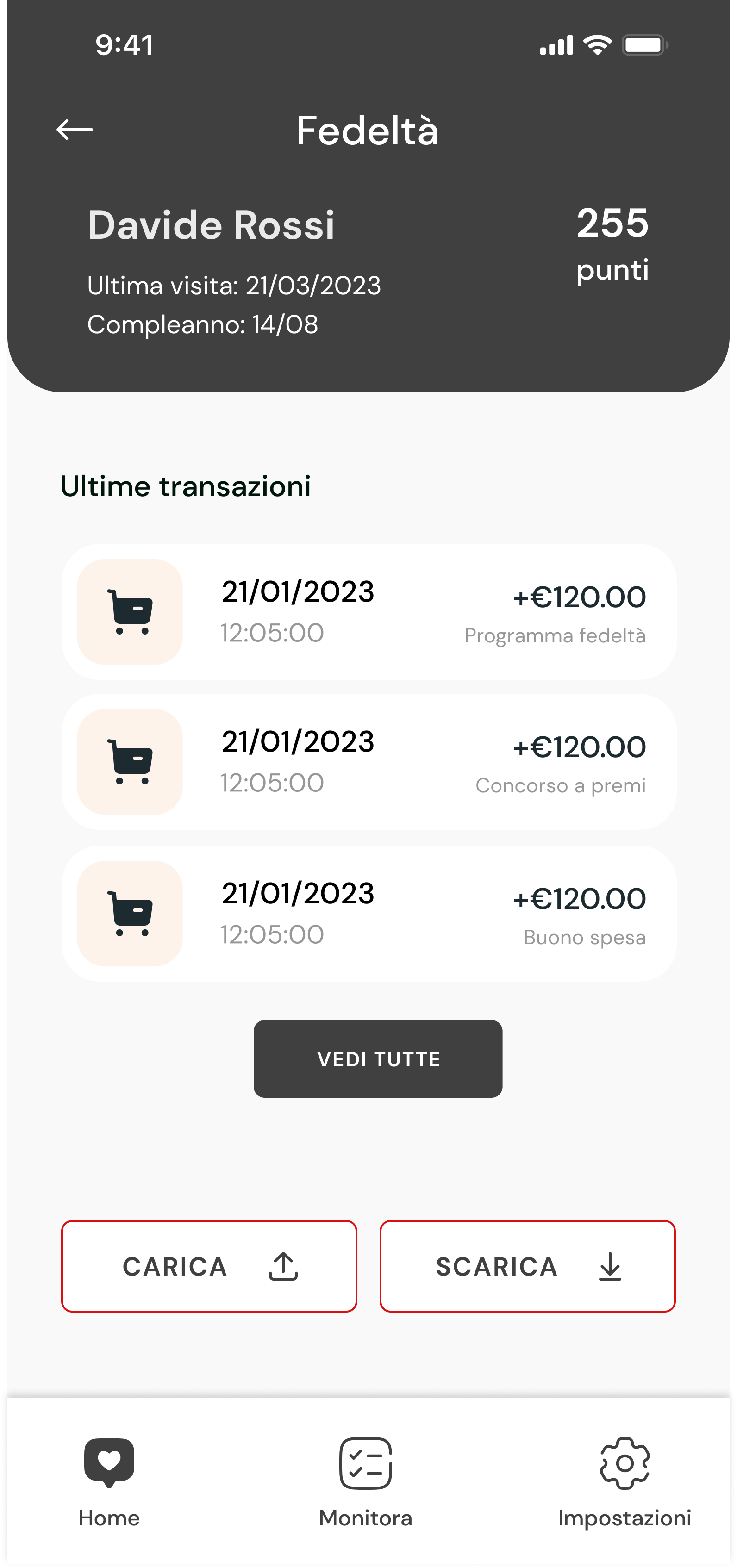Viewport: 737px width, 1568px height.
Task: Tap the VEDI TUTTE button
Action: [378, 1058]
